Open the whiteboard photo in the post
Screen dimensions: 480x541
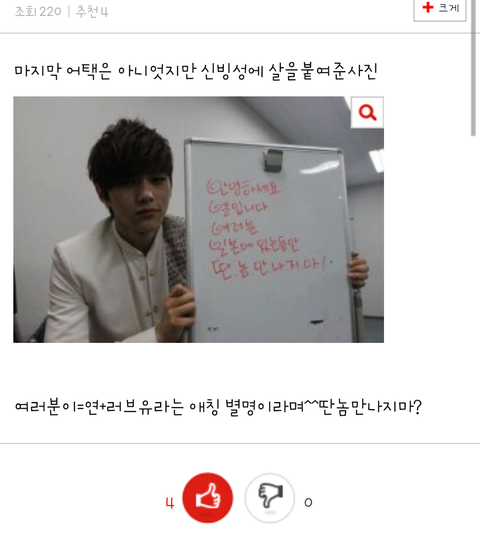(198, 219)
